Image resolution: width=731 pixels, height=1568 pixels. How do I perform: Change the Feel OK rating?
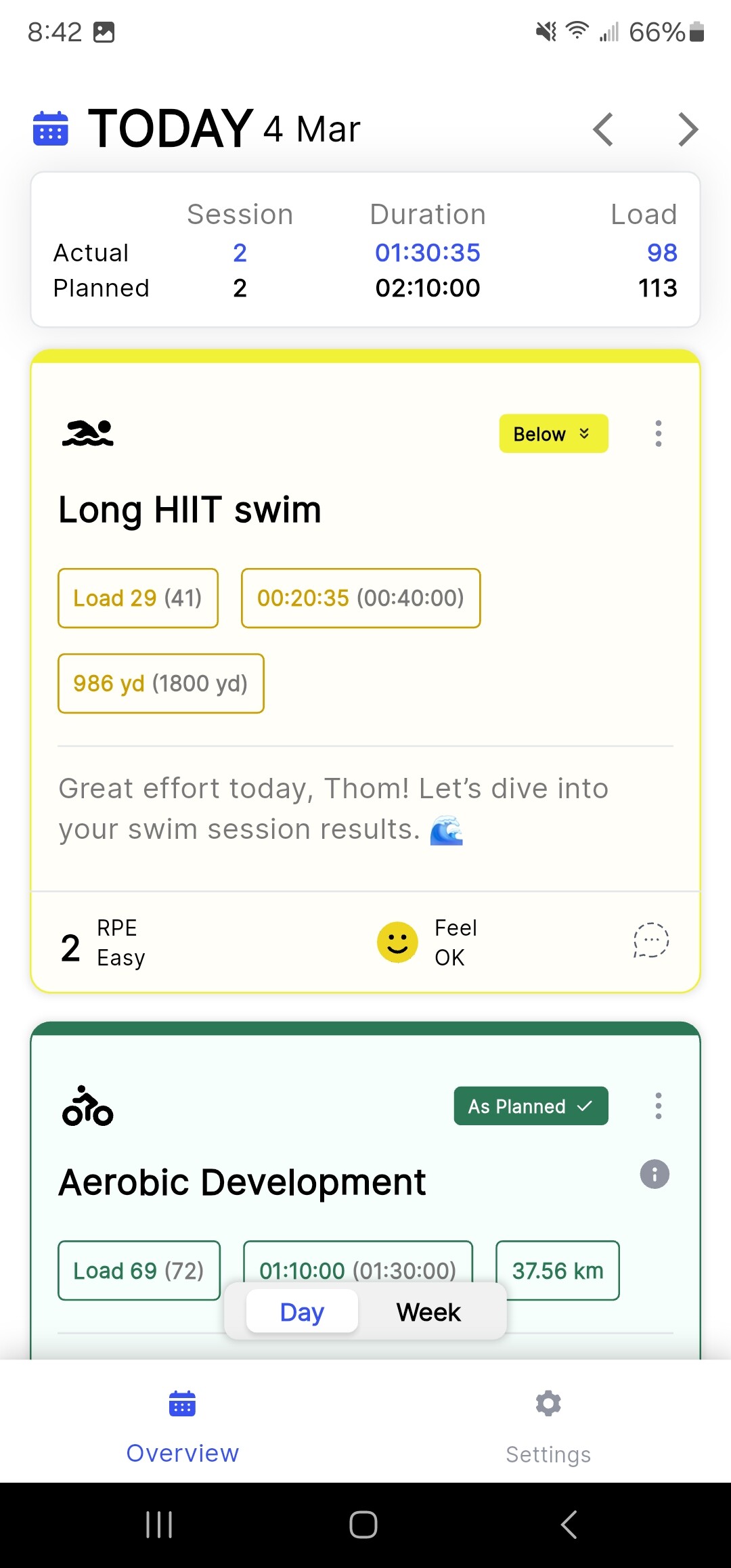427,942
